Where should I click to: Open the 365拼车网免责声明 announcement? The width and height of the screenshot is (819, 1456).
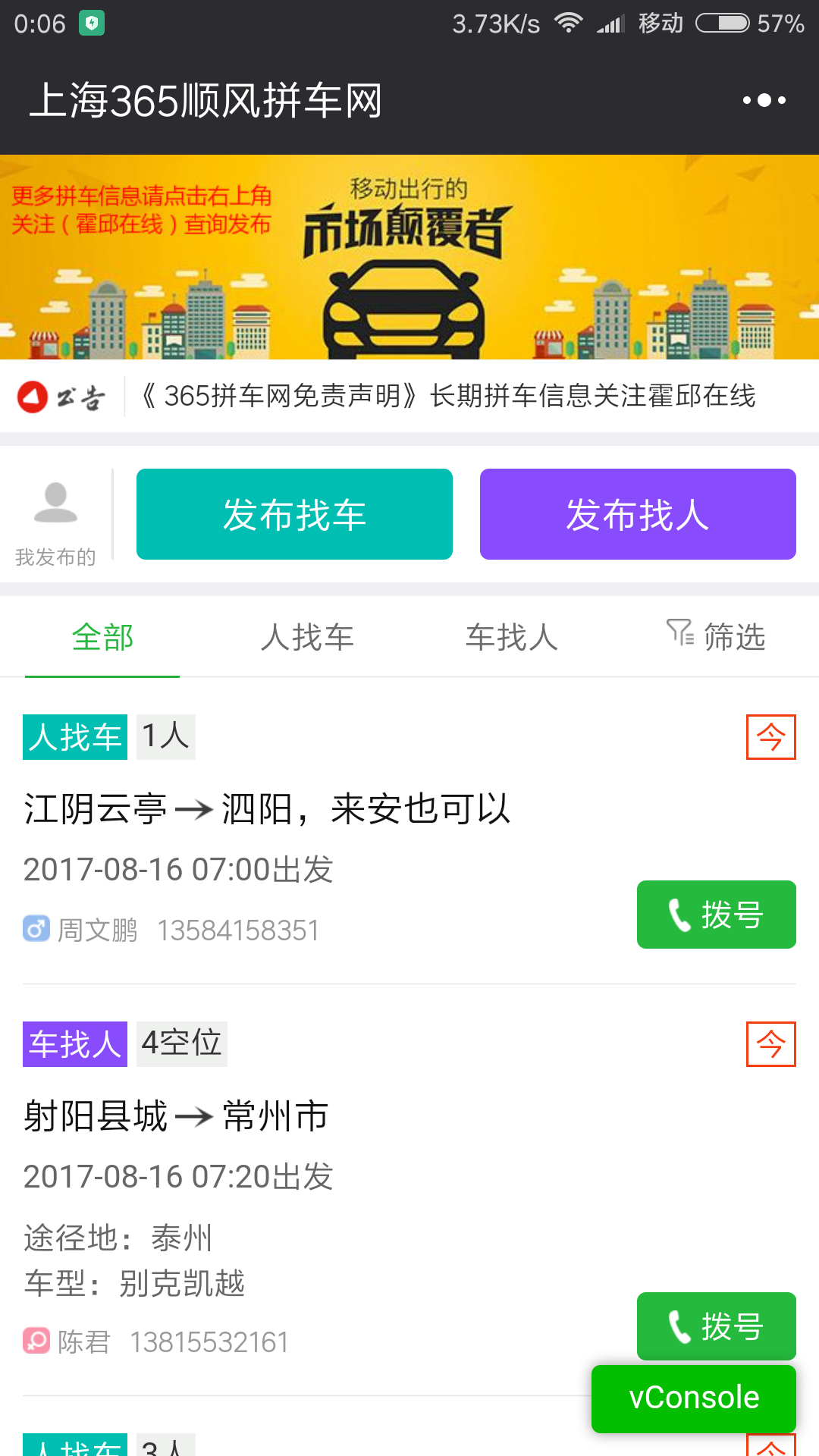pyautogui.click(x=448, y=396)
